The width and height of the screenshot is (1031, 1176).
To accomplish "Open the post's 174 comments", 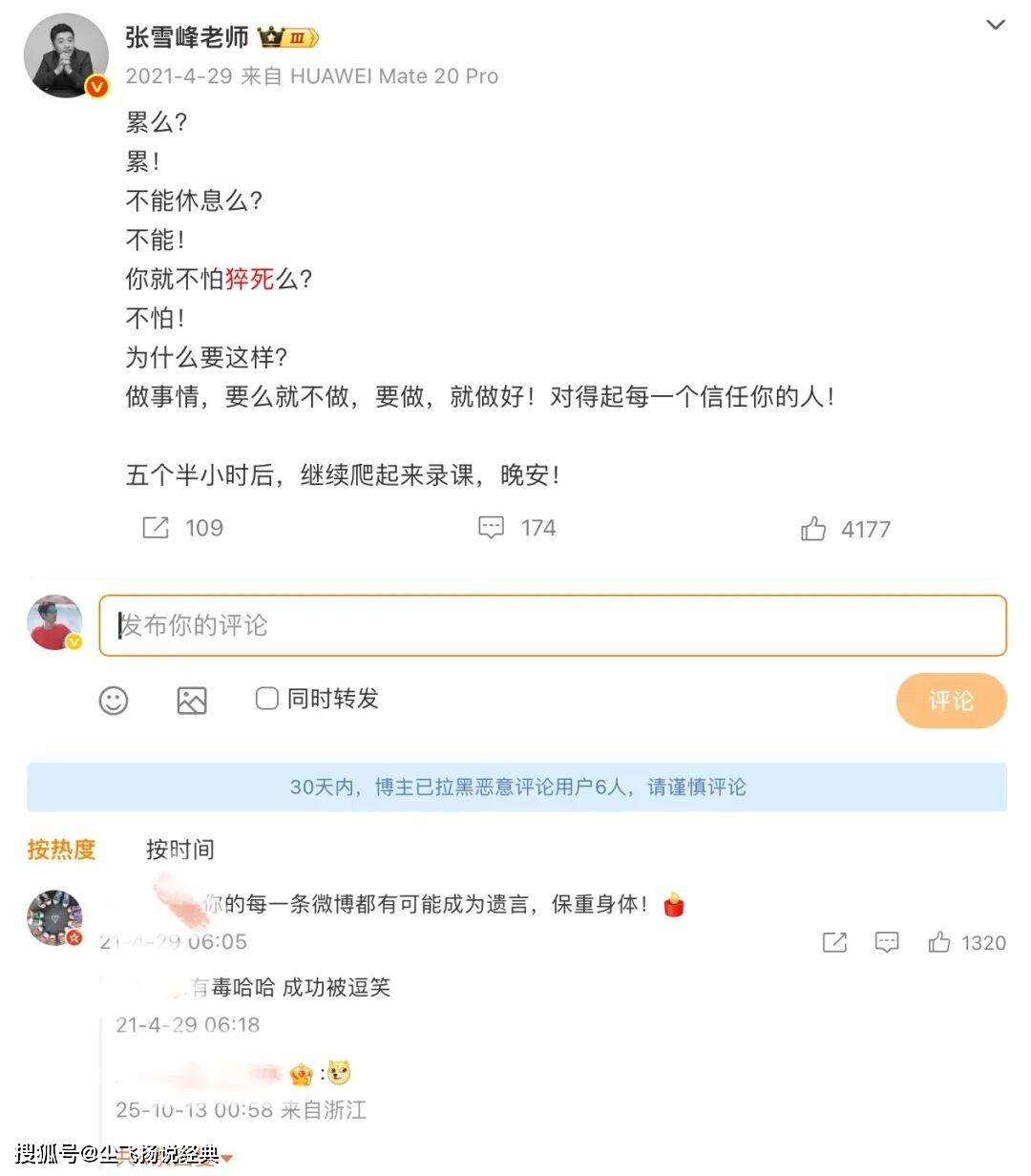I will click(x=491, y=527).
